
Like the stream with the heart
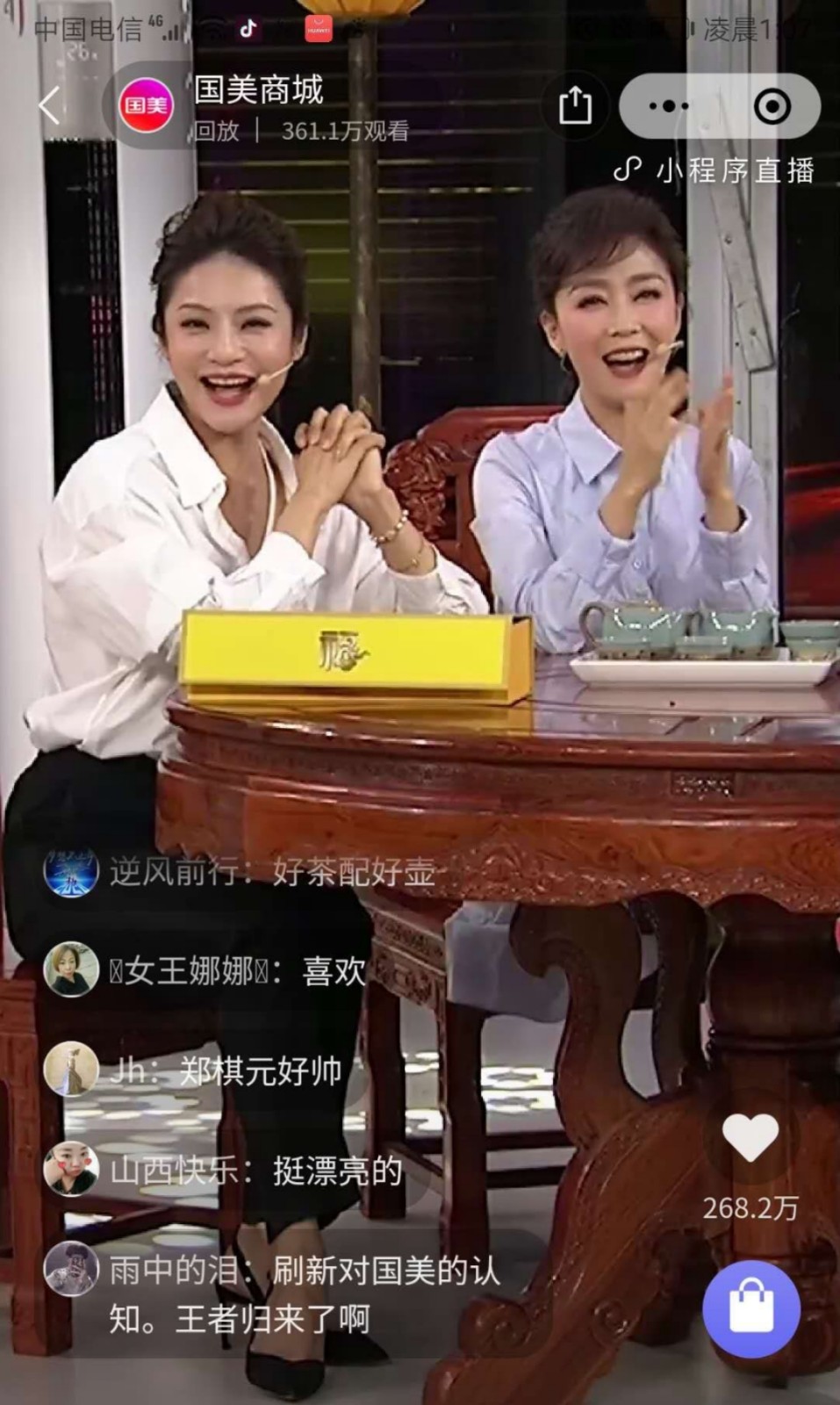click(x=750, y=1138)
